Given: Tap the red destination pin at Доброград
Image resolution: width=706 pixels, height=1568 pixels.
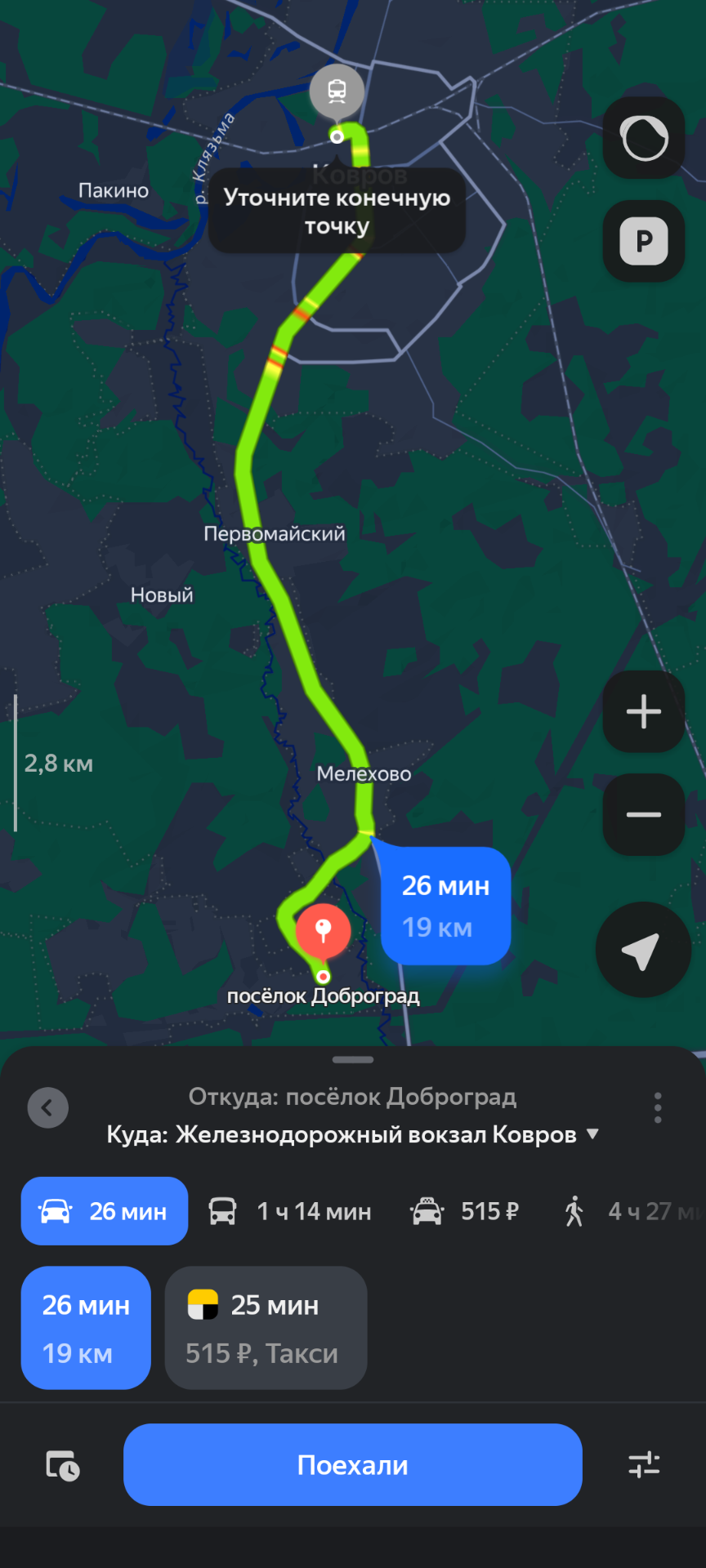Looking at the screenshot, I should pyautogui.click(x=324, y=931).
